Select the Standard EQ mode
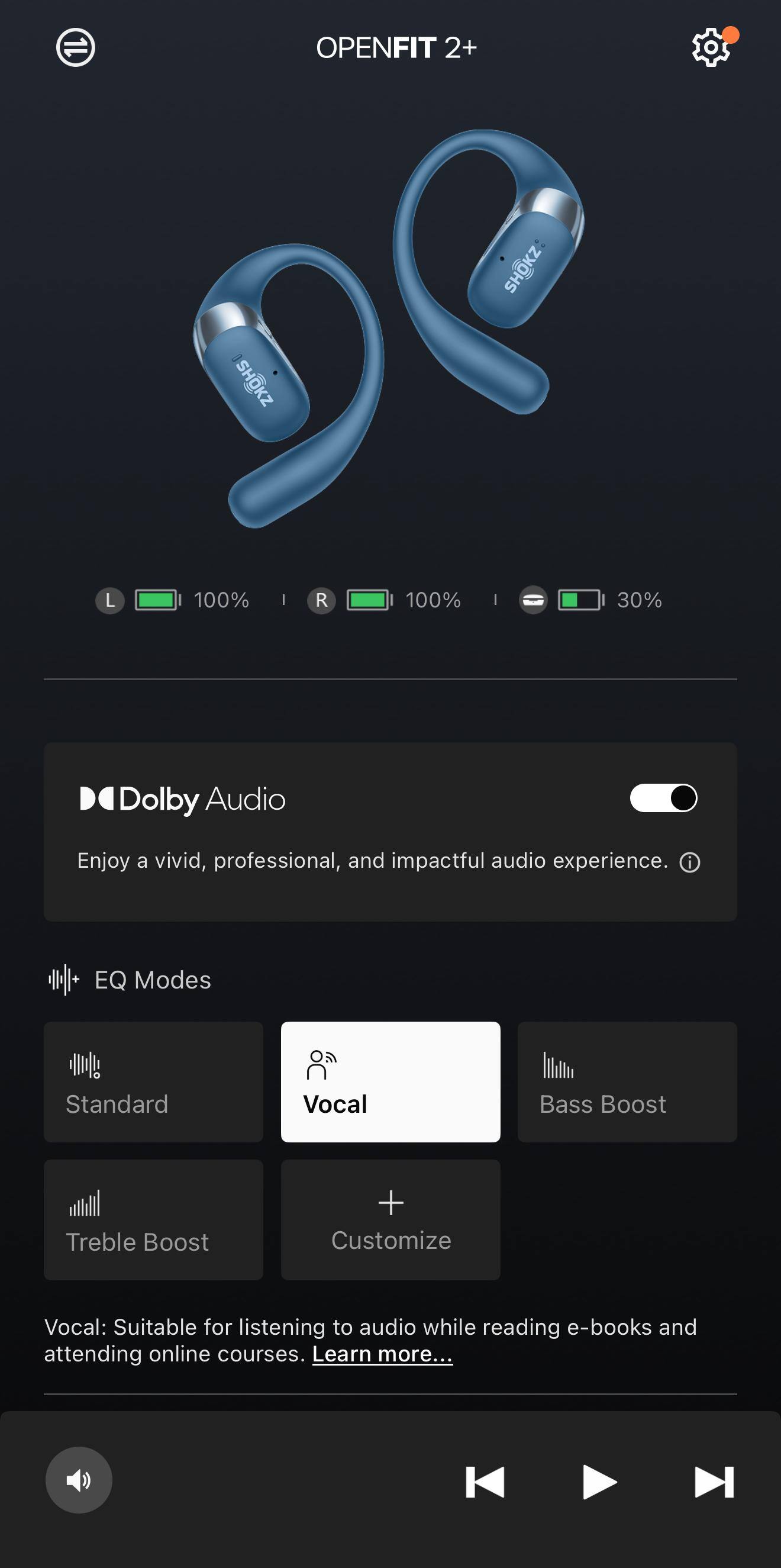 [x=153, y=1081]
